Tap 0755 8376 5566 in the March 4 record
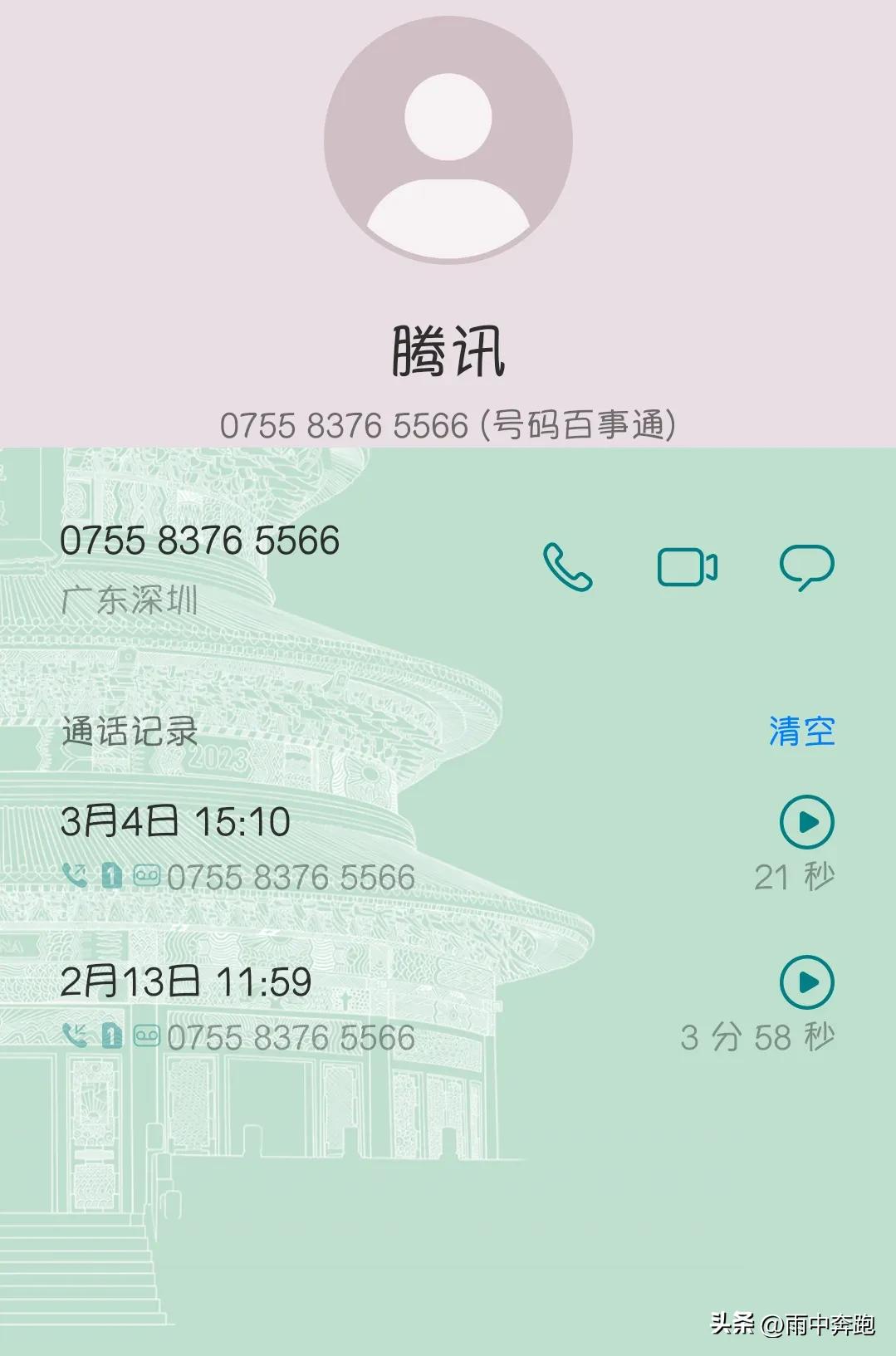 291,874
